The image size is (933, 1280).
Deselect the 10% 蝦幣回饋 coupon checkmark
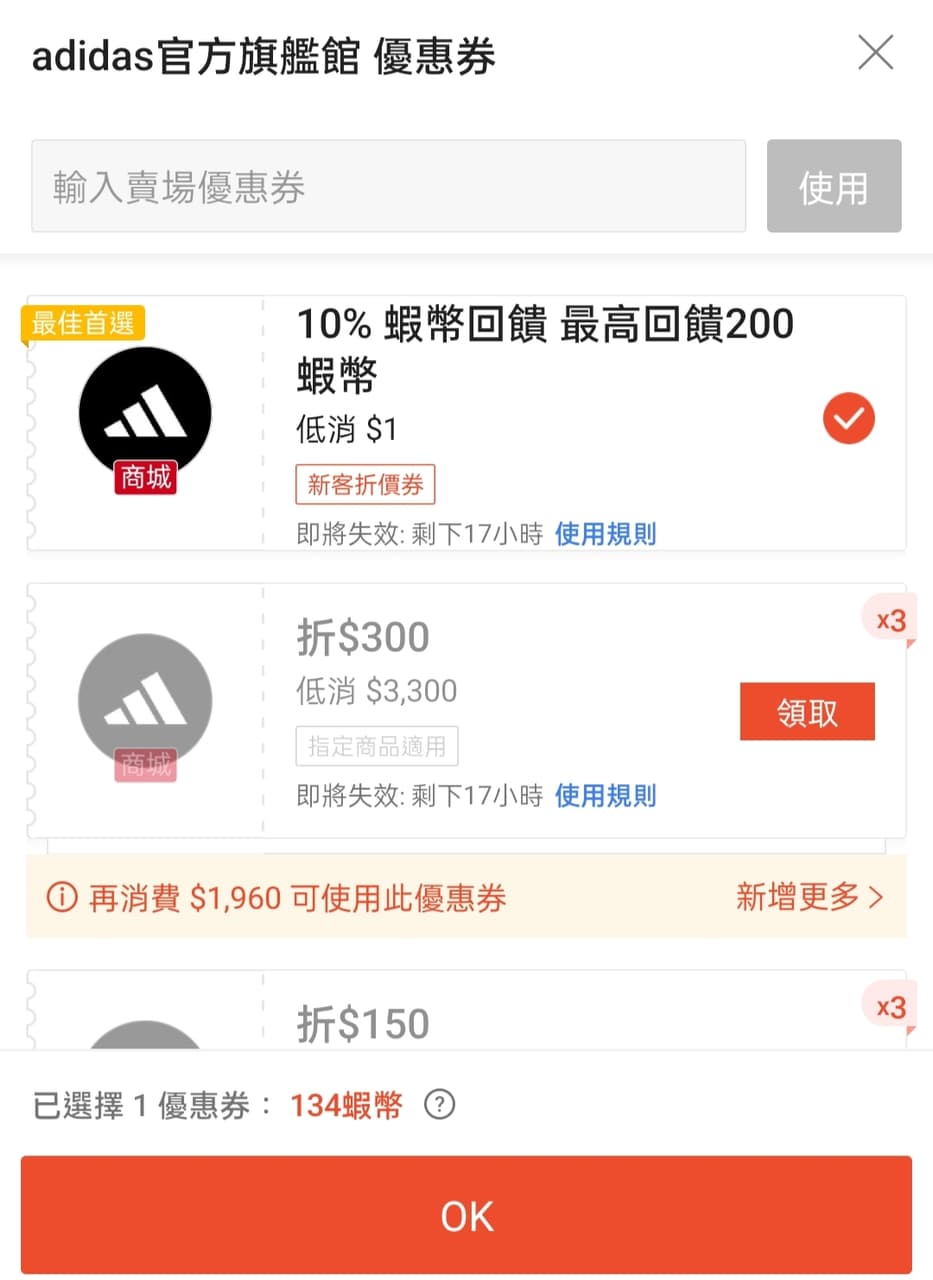(x=848, y=418)
